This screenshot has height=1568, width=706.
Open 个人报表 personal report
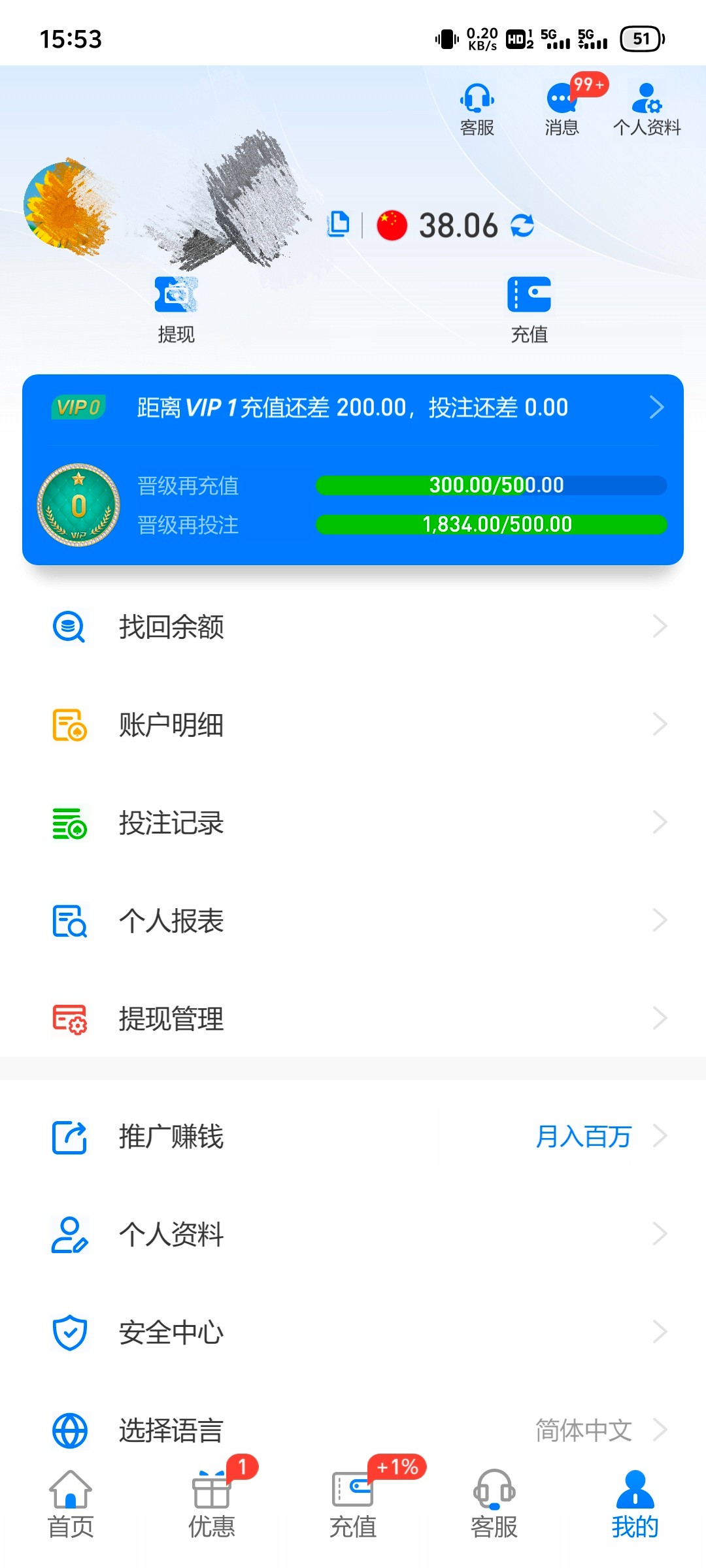[353, 921]
